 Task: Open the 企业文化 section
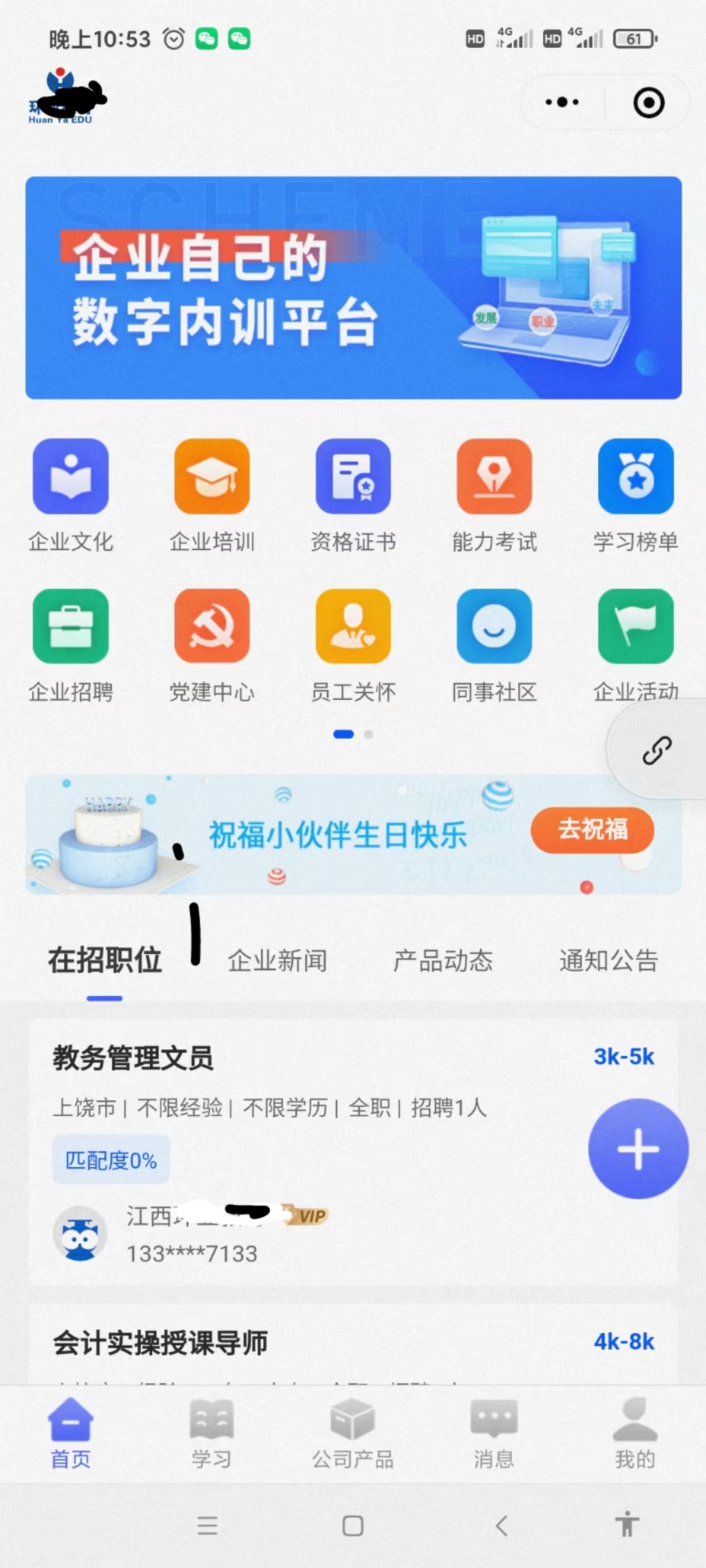coord(71,496)
